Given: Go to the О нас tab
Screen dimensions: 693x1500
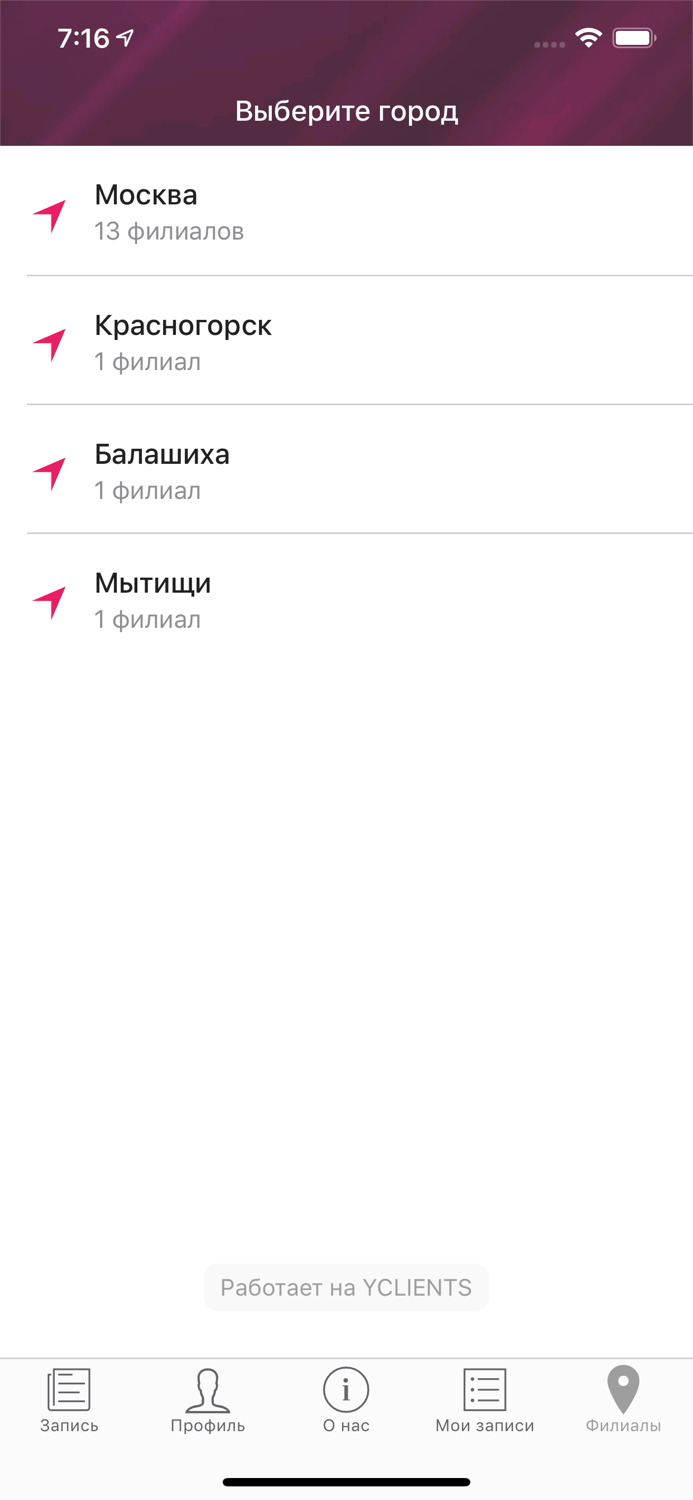Looking at the screenshot, I should click(x=346, y=1400).
